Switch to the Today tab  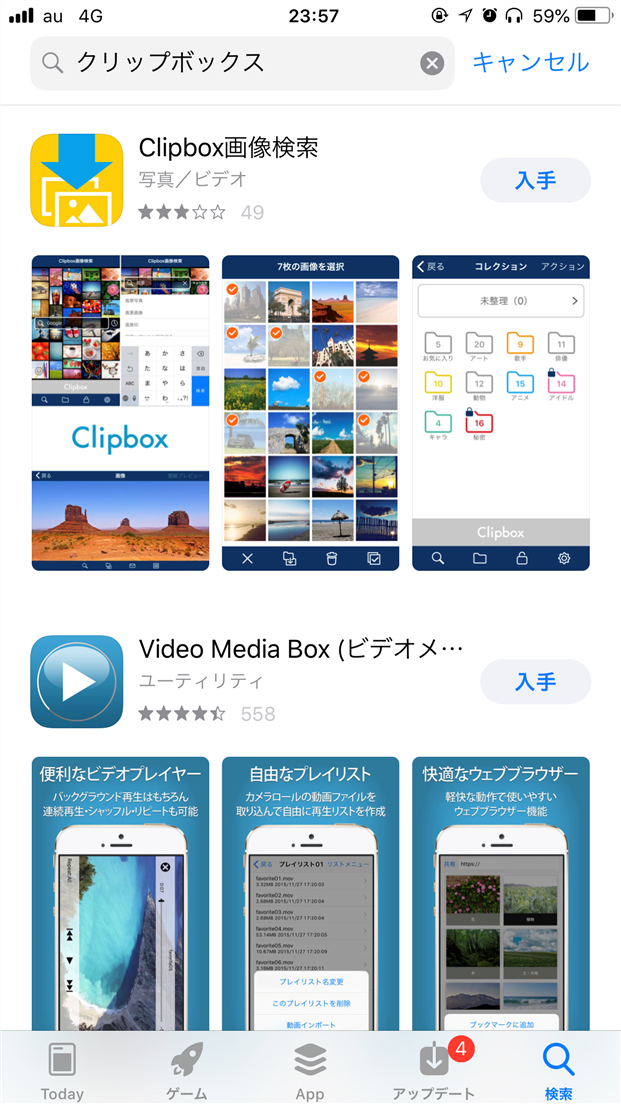[62, 1068]
